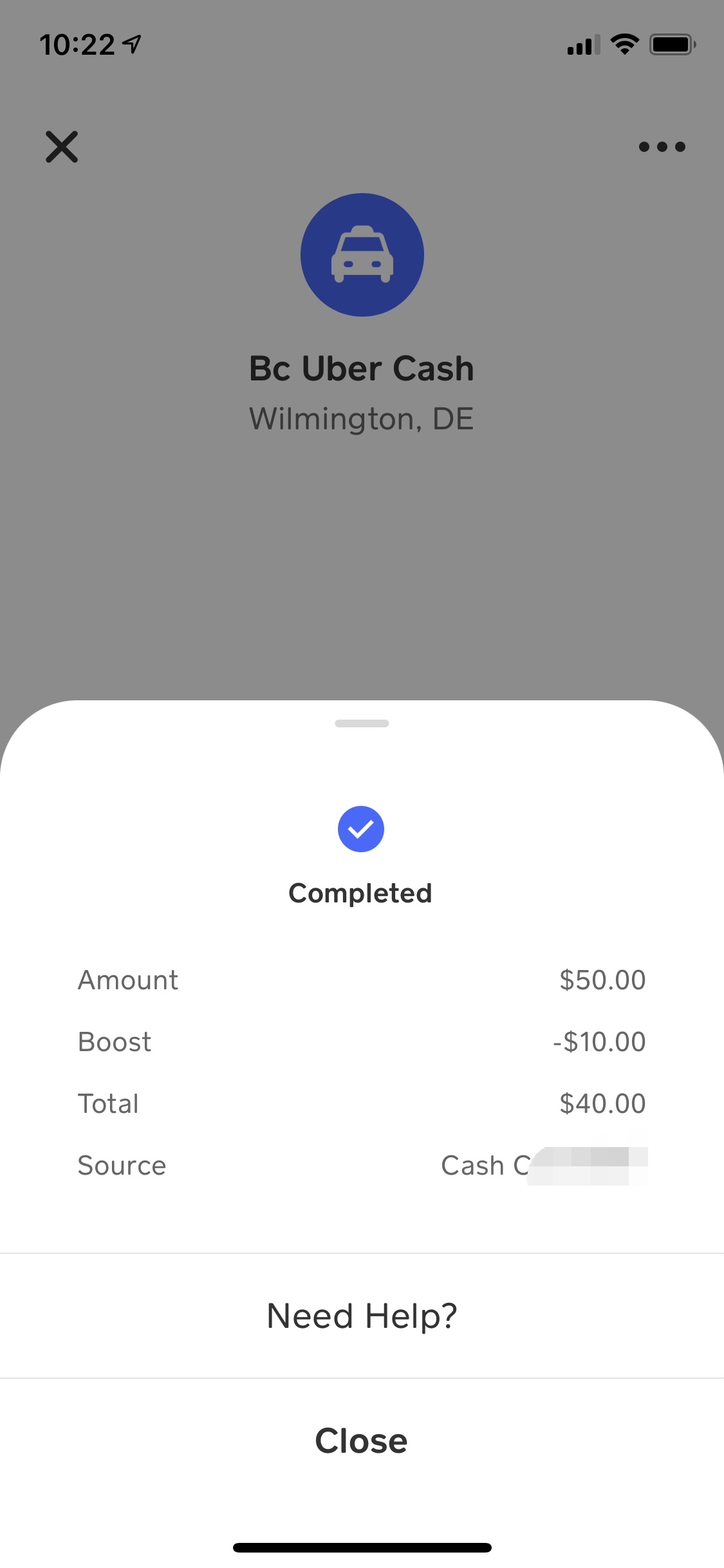Tap the Wilmington, DE location text
This screenshot has width=724, height=1568.
tap(361, 418)
